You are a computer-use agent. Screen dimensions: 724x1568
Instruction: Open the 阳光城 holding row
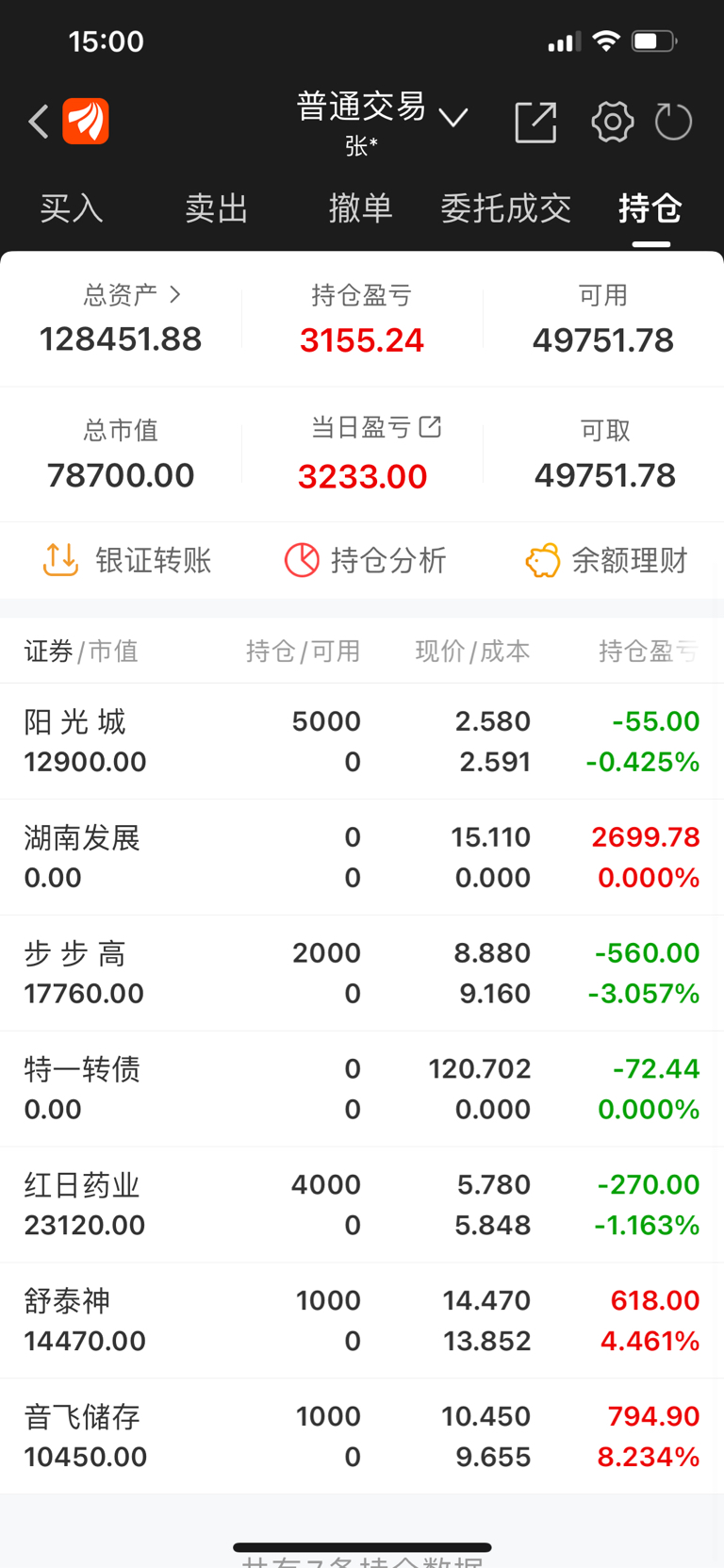click(362, 741)
